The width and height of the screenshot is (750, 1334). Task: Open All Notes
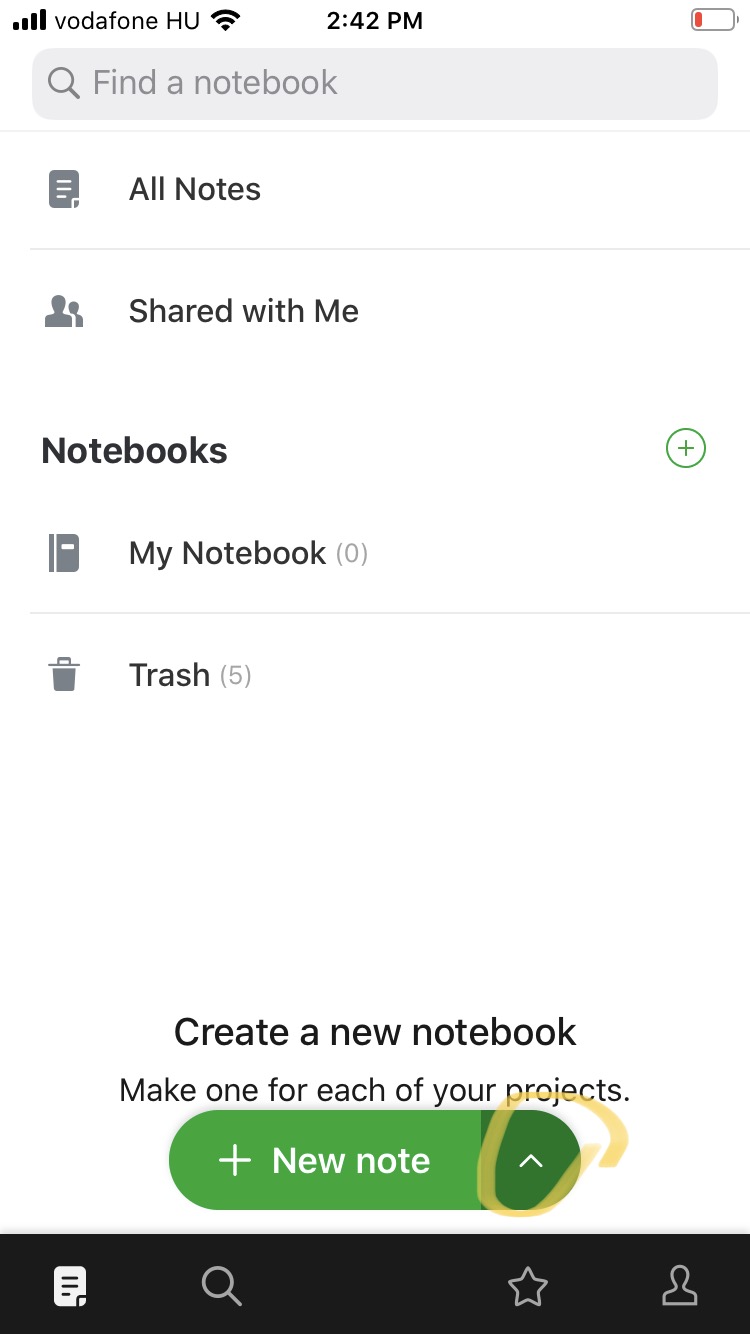195,189
